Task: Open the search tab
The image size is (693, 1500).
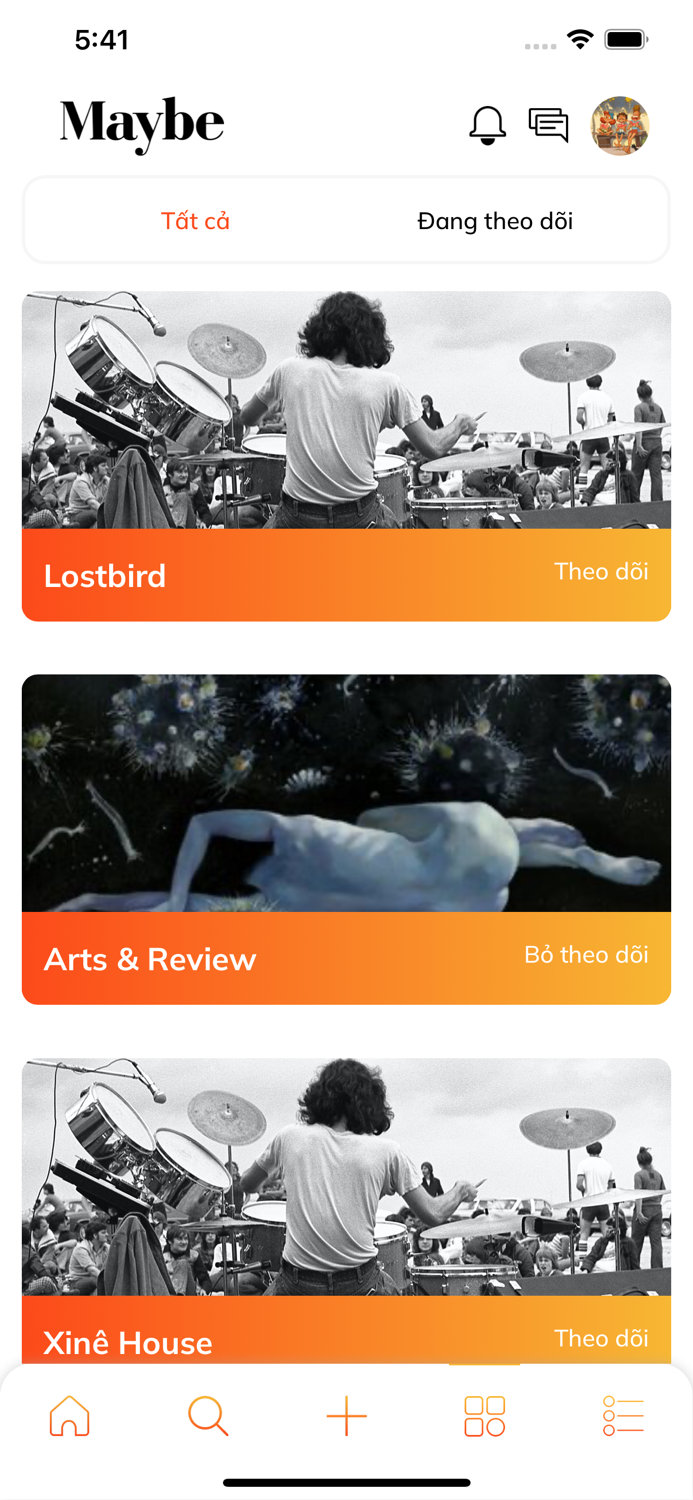Action: point(208,1416)
